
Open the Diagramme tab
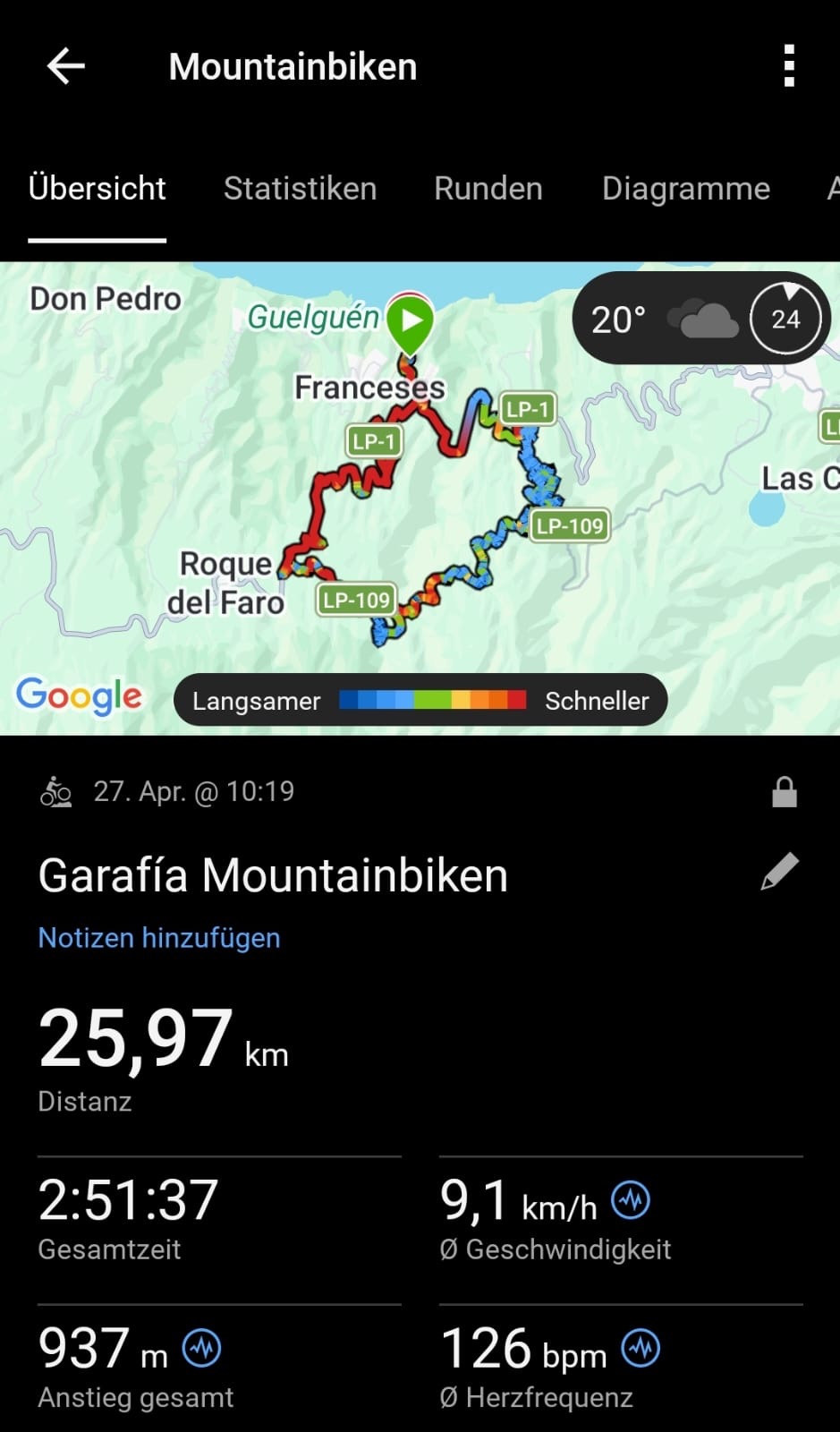click(685, 189)
